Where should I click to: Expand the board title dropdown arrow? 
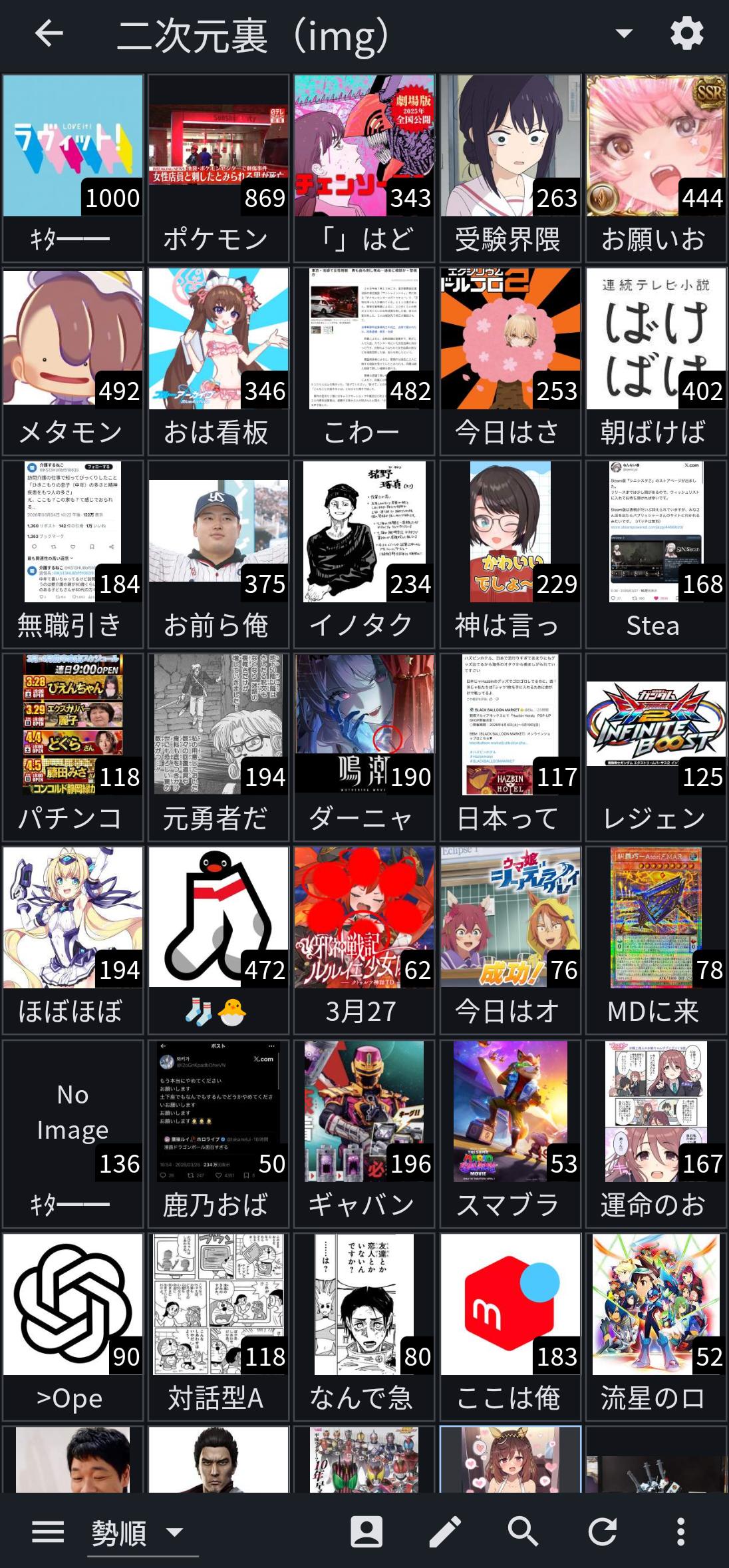(x=623, y=33)
